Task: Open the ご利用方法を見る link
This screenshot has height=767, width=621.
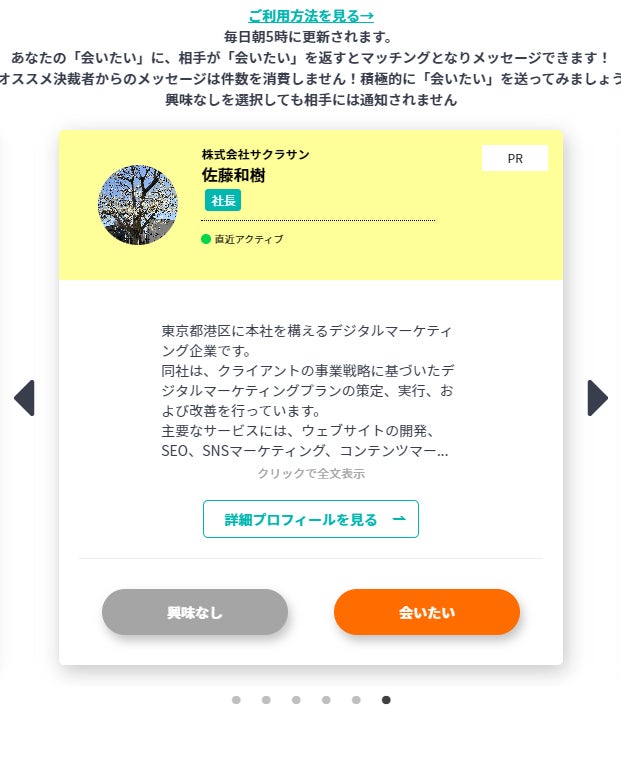Action: pyautogui.click(x=311, y=16)
